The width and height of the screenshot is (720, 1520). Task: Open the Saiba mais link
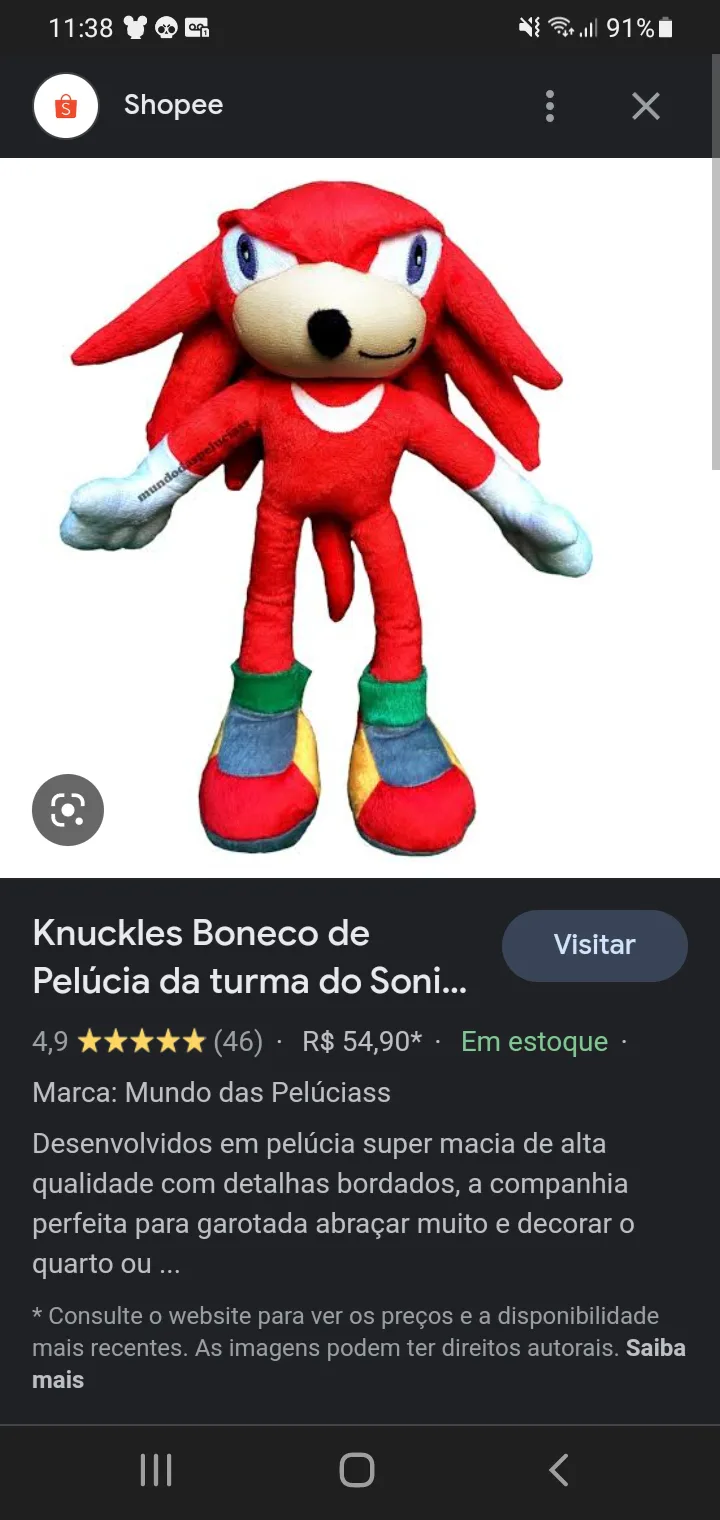coord(359,1364)
